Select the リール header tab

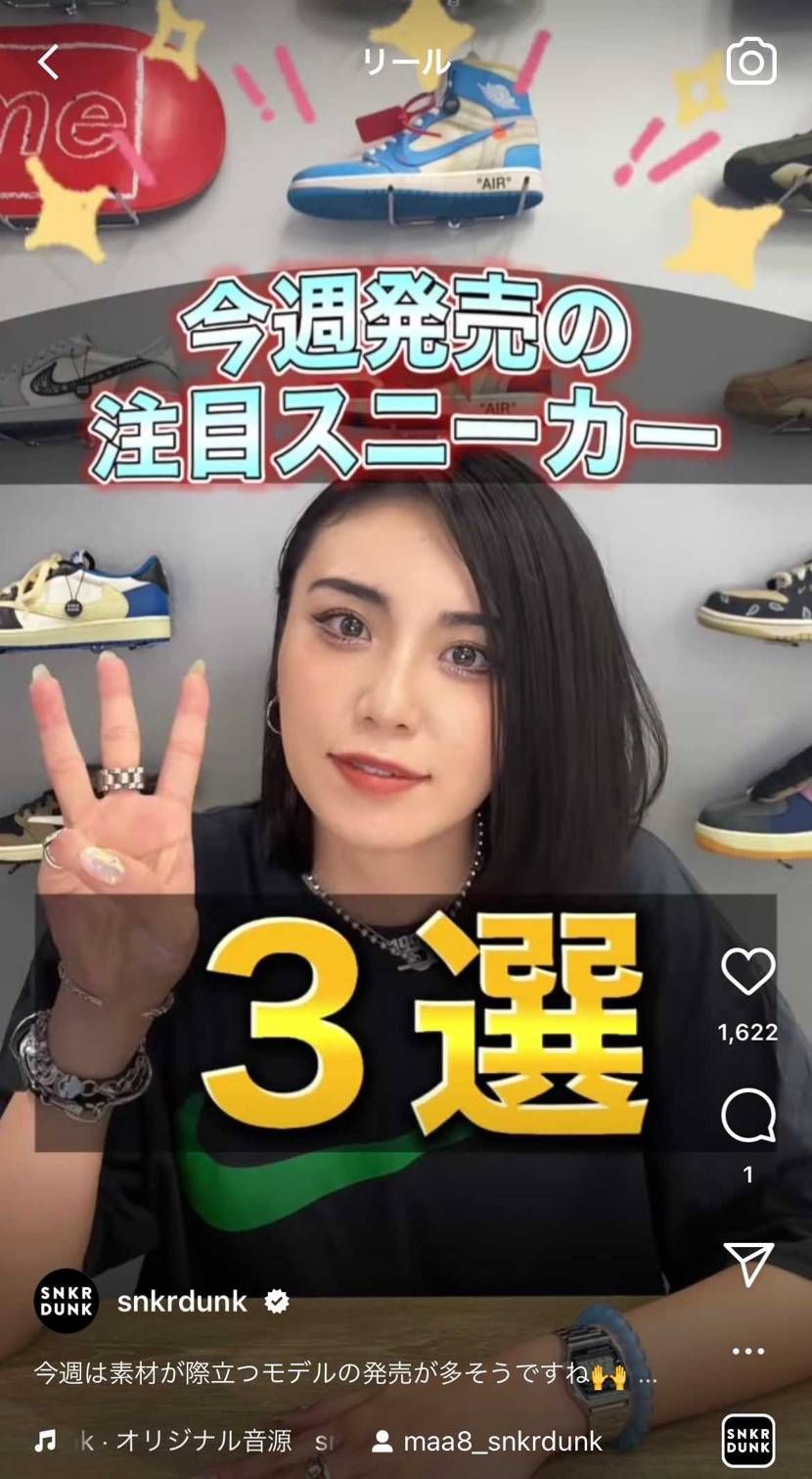405,59
